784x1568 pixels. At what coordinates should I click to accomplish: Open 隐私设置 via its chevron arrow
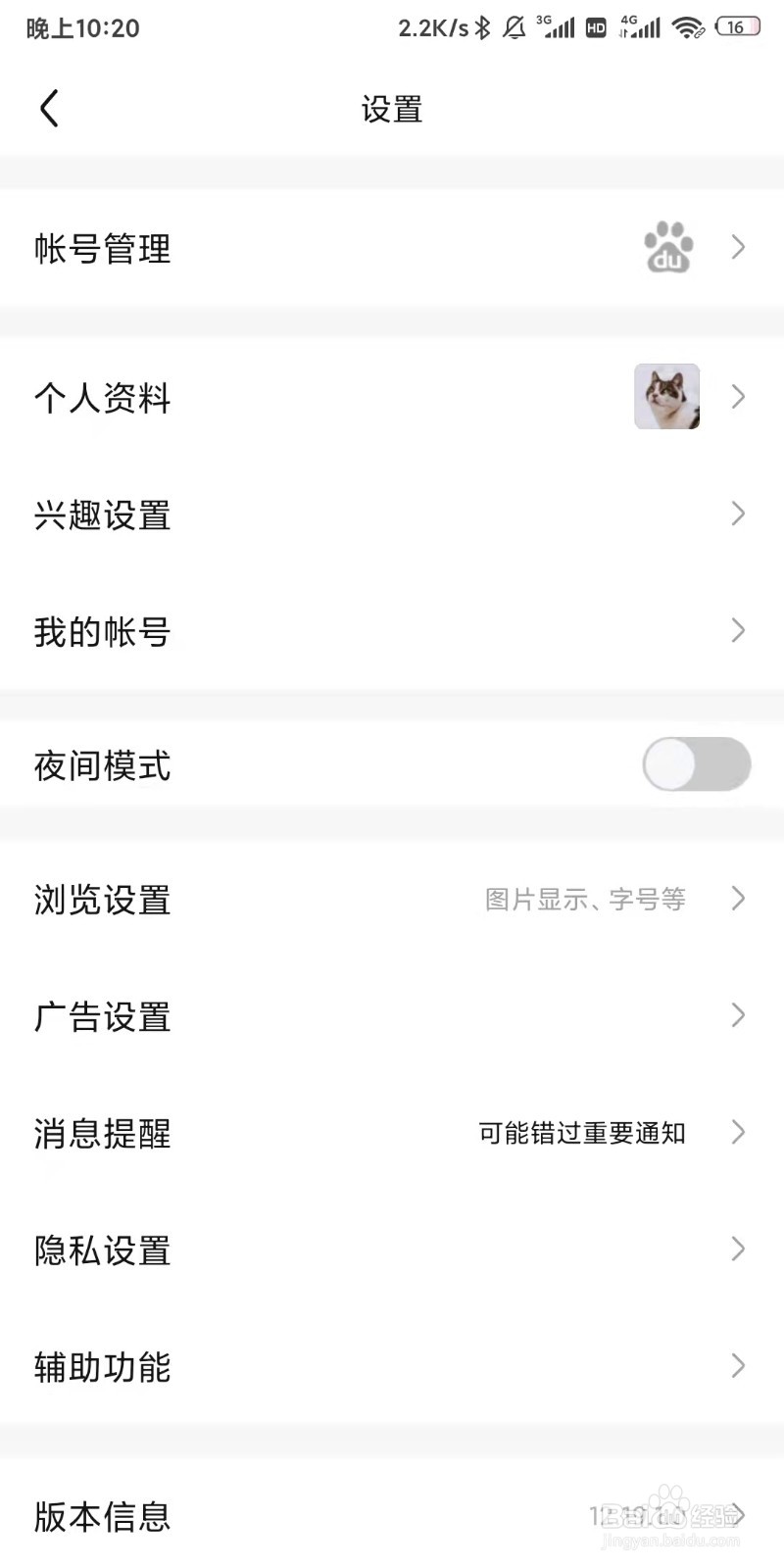(738, 1249)
